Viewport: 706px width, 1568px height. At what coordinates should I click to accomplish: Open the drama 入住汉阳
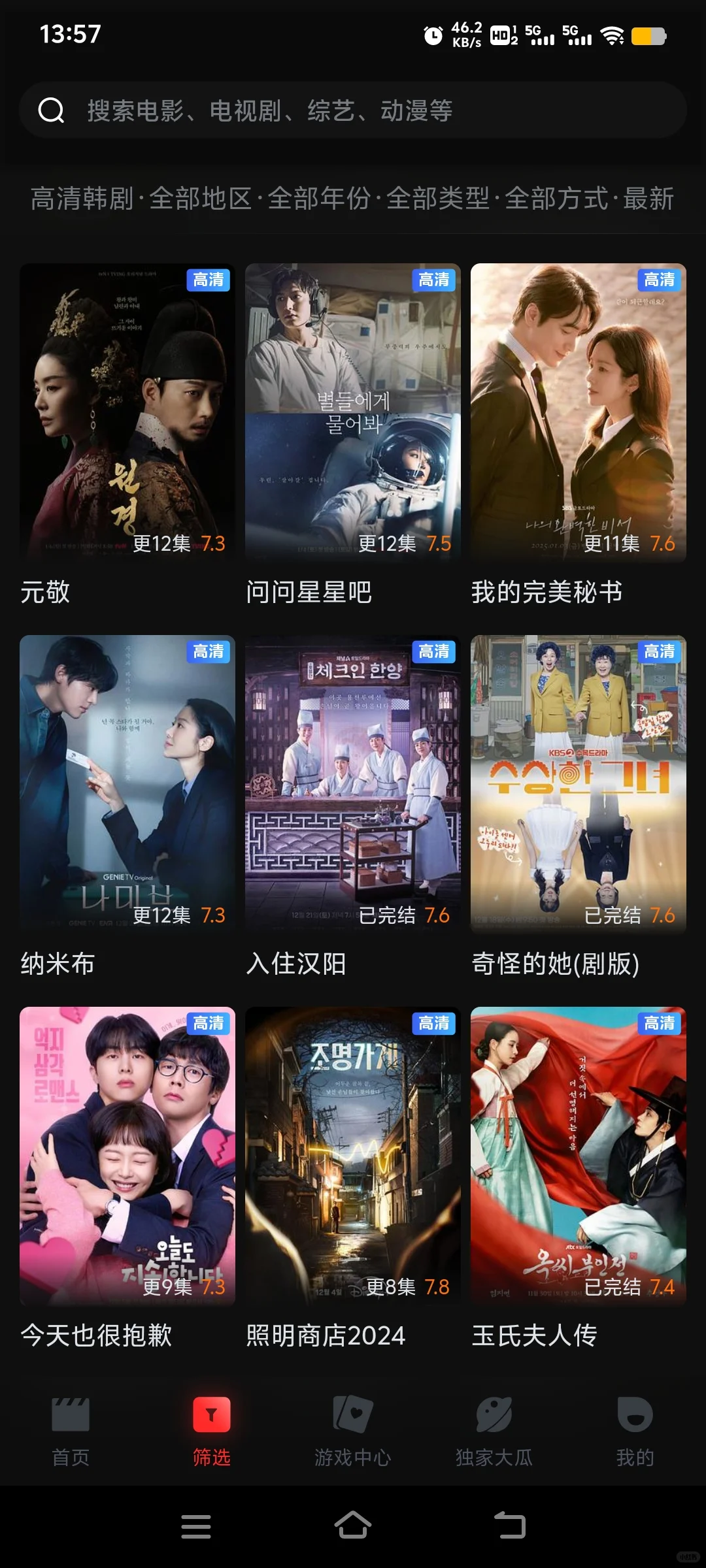click(353, 784)
